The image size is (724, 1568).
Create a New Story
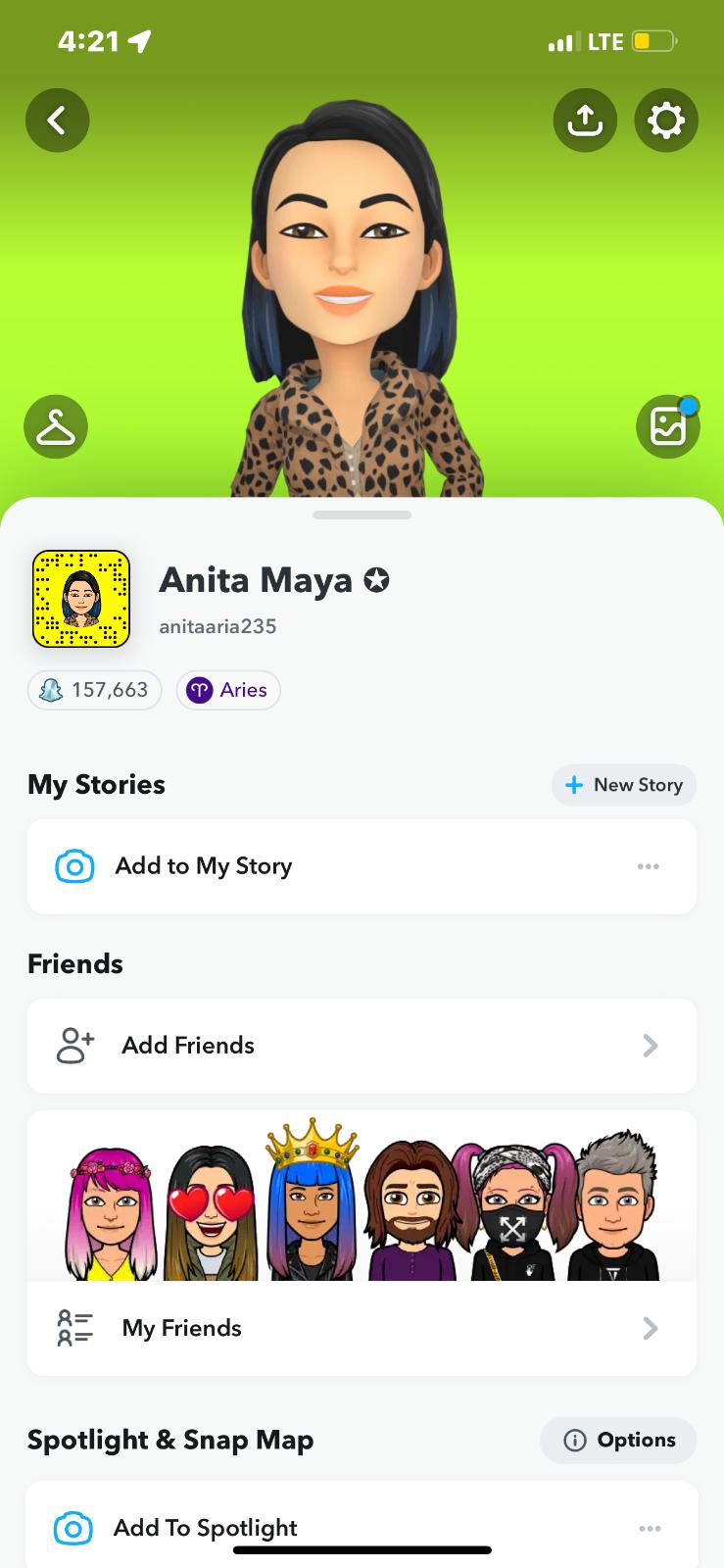[624, 785]
